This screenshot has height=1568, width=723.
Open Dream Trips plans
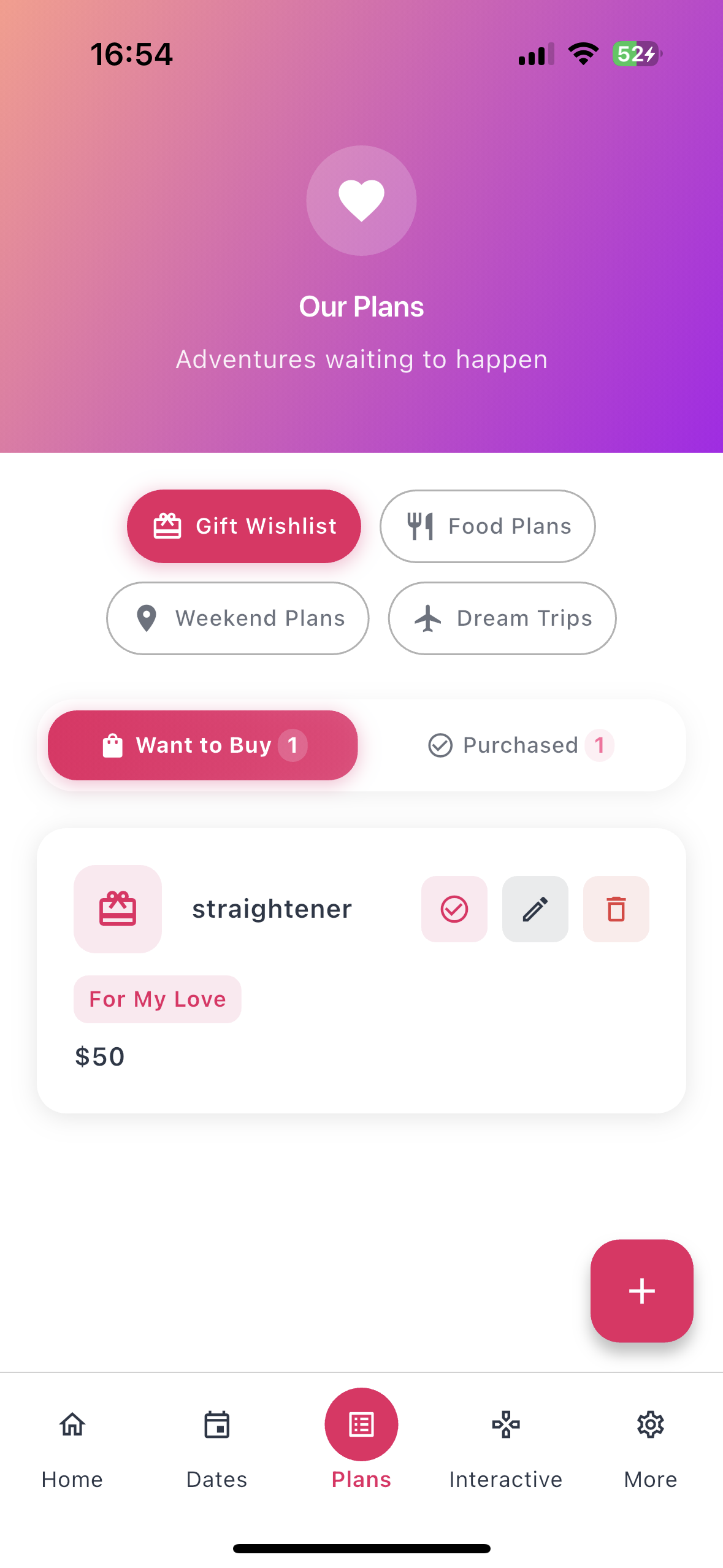pos(501,618)
